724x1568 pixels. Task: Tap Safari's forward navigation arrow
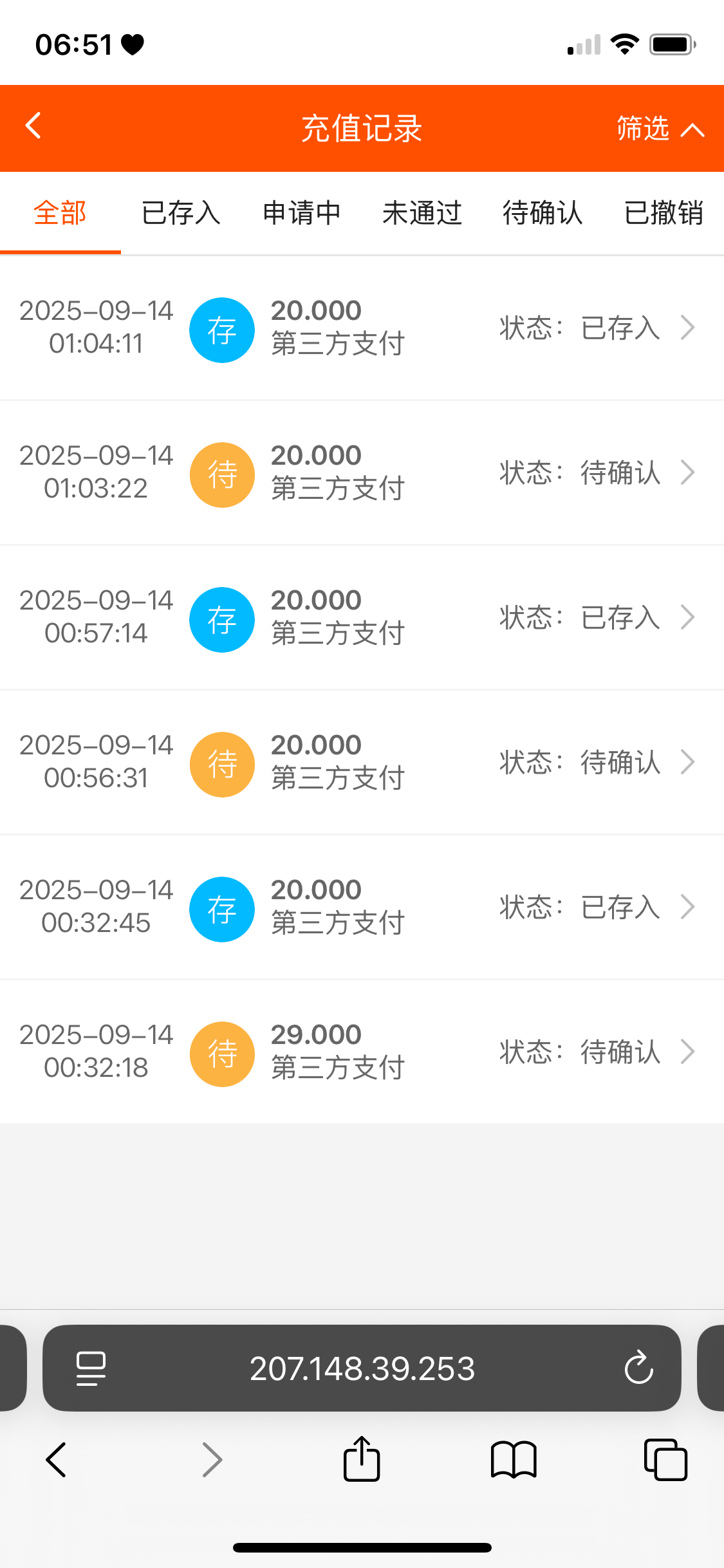212,1460
